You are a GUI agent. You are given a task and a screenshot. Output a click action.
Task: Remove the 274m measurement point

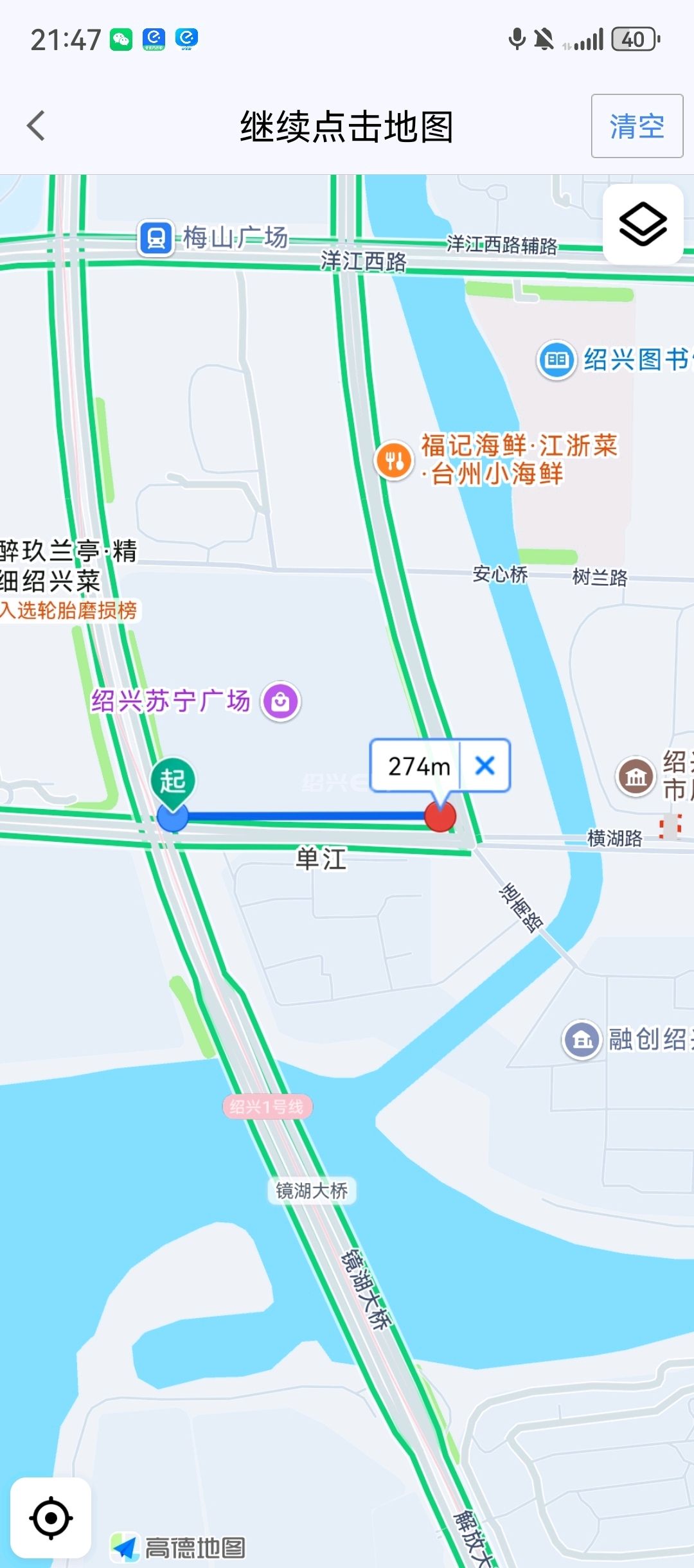point(485,765)
